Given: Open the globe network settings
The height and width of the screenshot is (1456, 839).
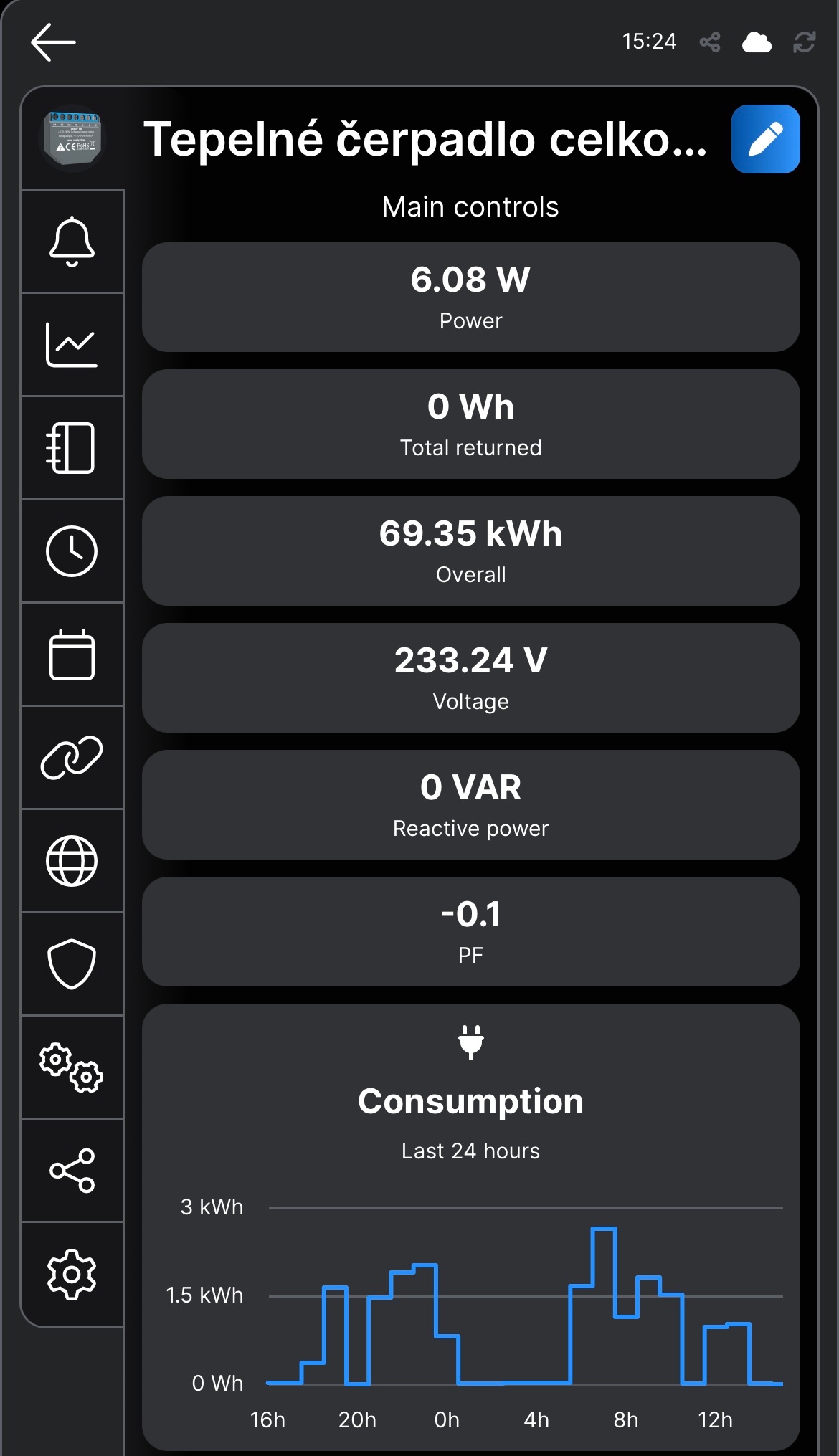Looking at the screenshot, I should [x=72, y=861].
